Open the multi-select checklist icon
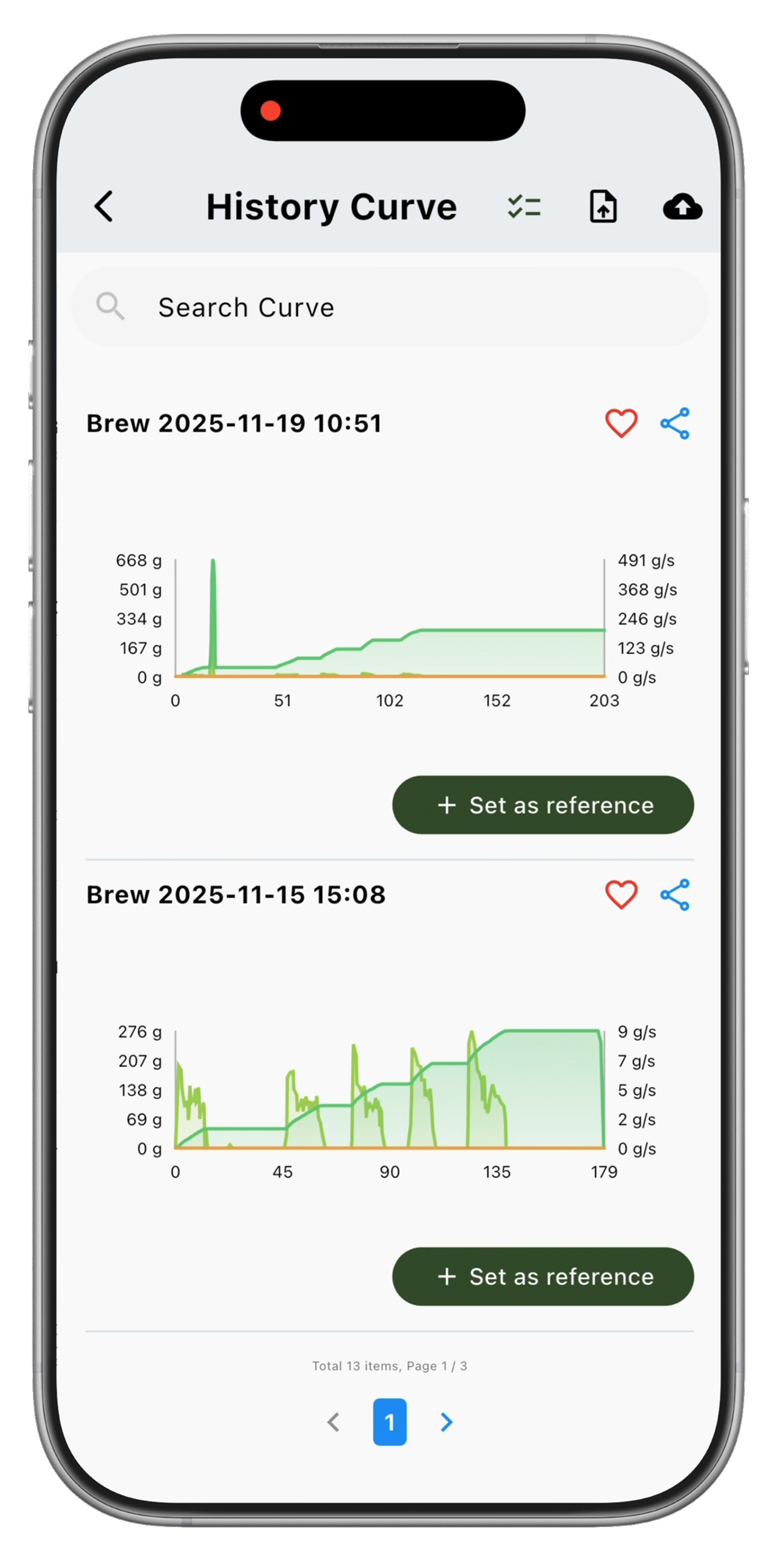This screenshot has height=1561, width=784. [x=524, y=207]
